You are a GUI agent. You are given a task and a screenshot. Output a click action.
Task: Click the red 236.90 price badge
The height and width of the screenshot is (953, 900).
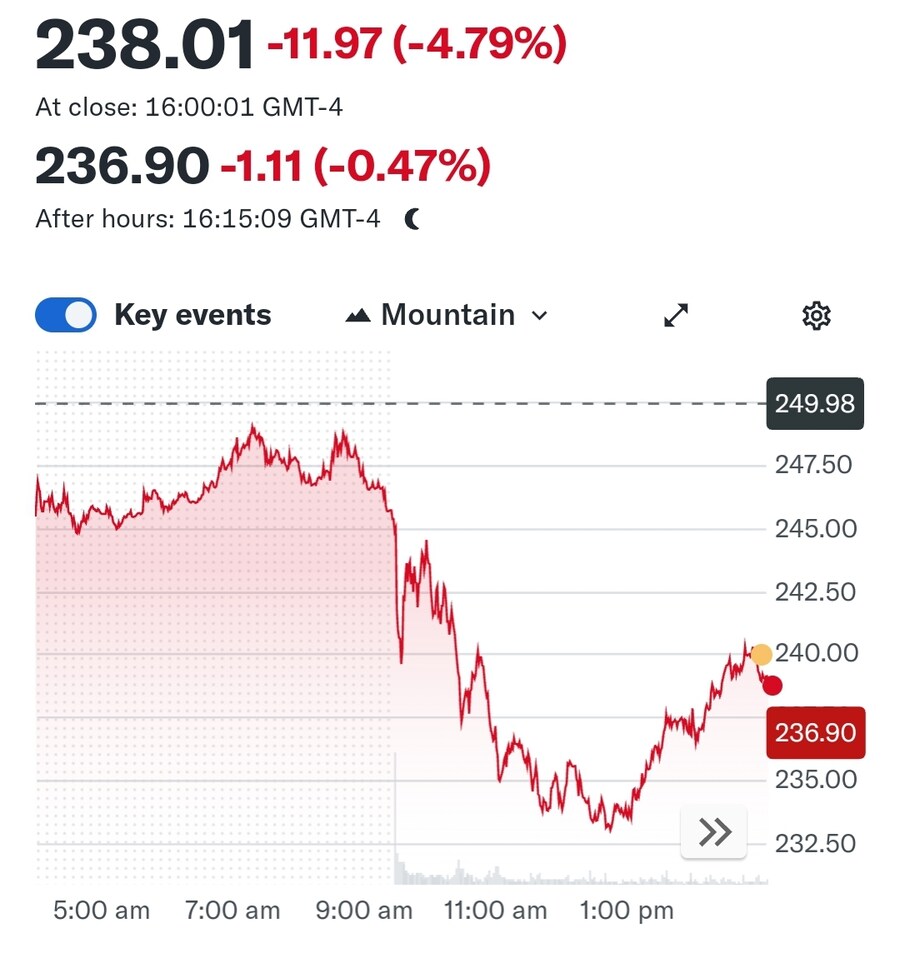pos(815,733)
